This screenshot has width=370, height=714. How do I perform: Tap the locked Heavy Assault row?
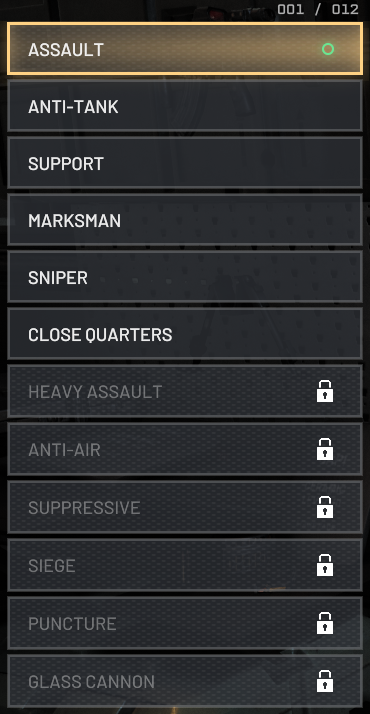point(185,391)
